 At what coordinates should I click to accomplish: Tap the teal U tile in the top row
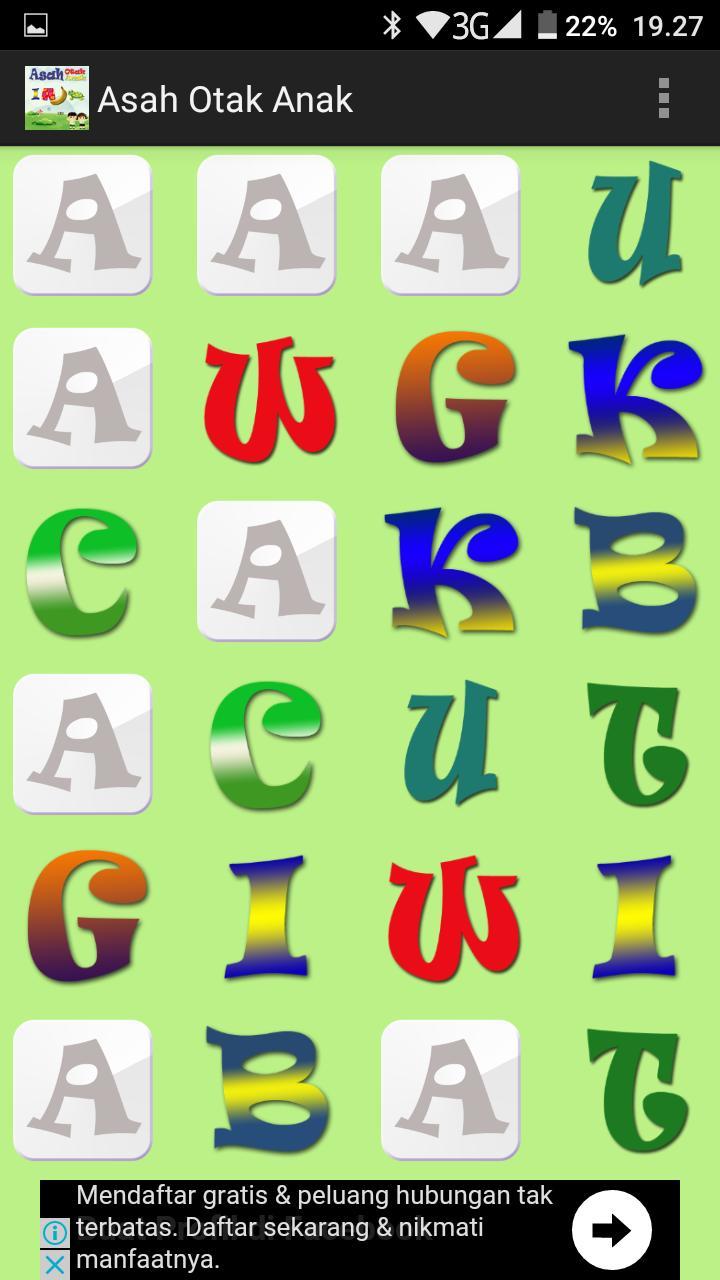coord(633,224)
